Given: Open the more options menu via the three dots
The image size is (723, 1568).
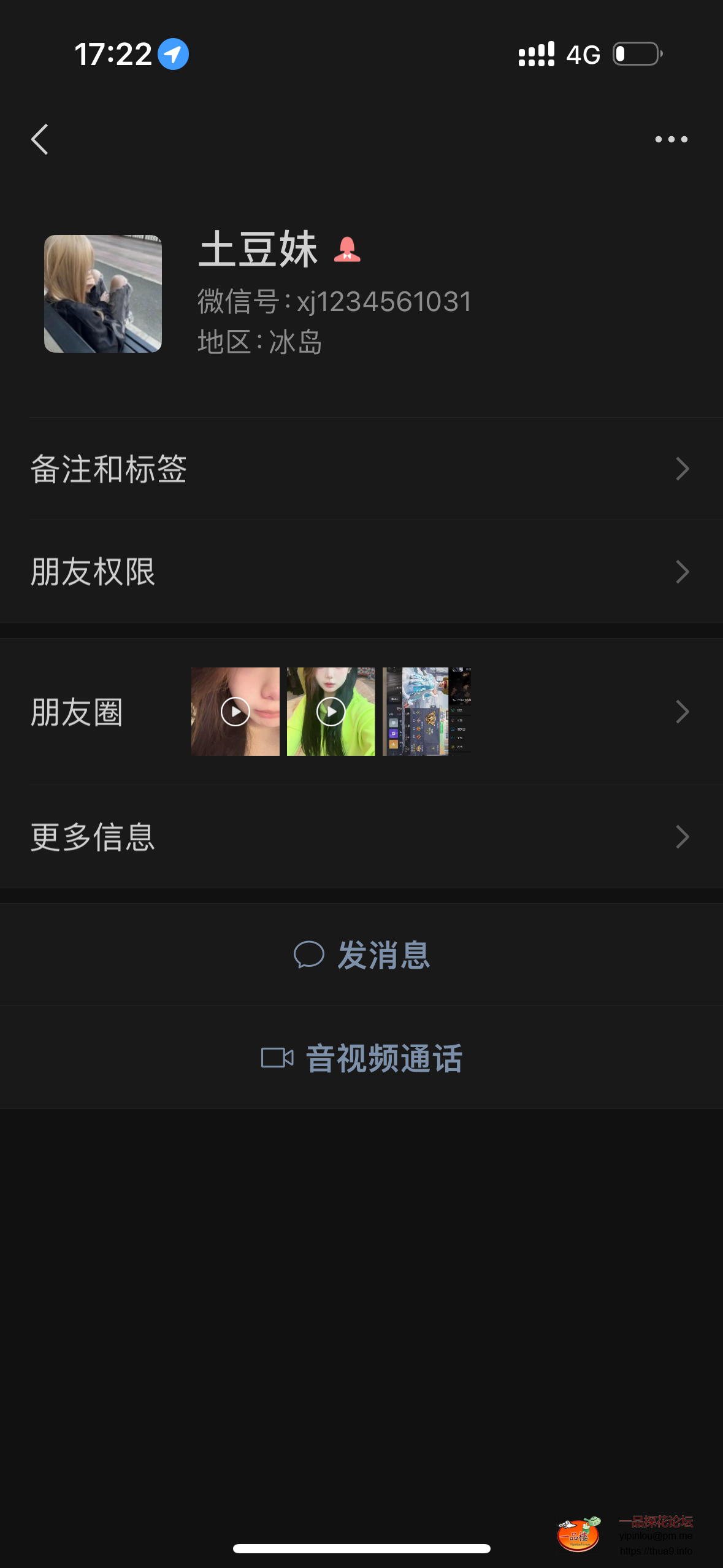Looking at the screenshot, I should coord(671,139).
